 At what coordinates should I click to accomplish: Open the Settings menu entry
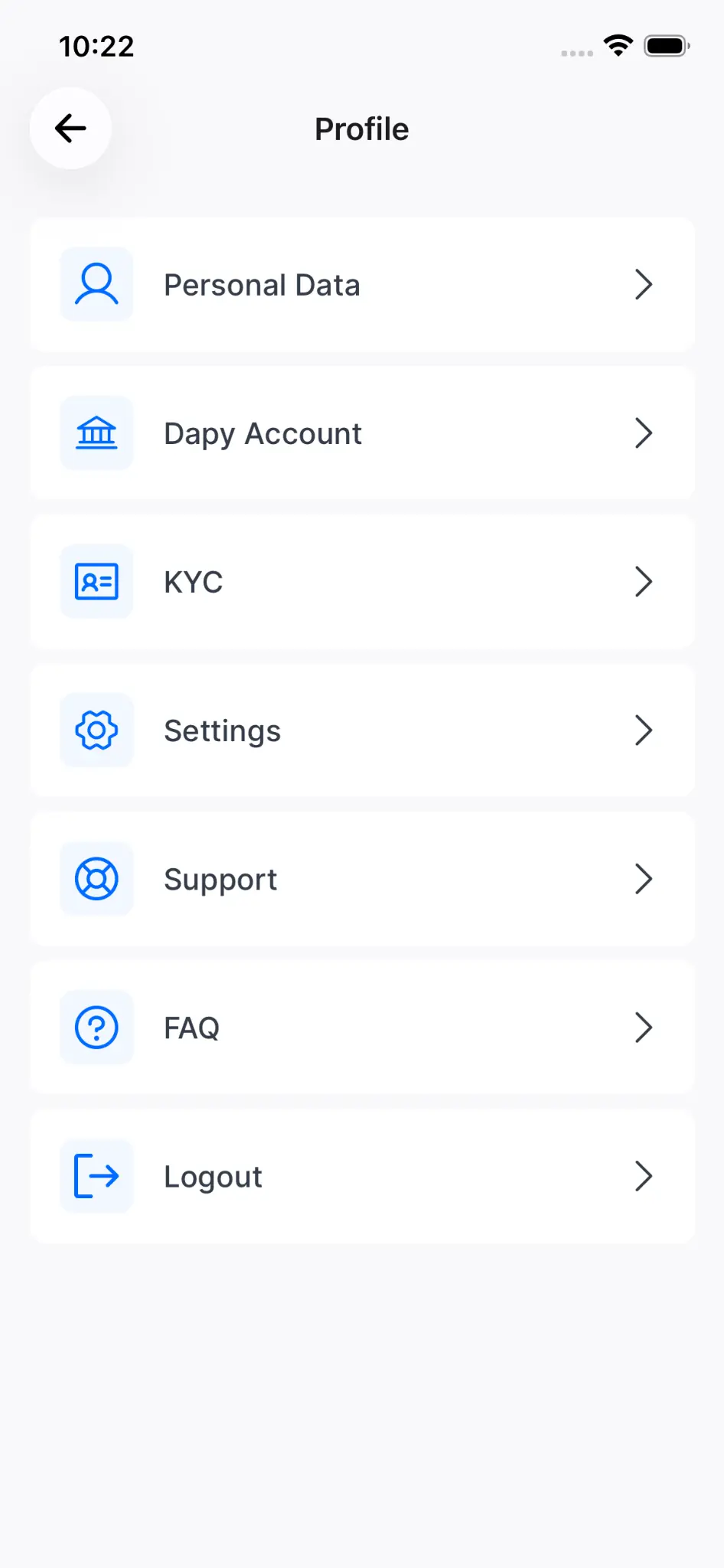[361, 730]
